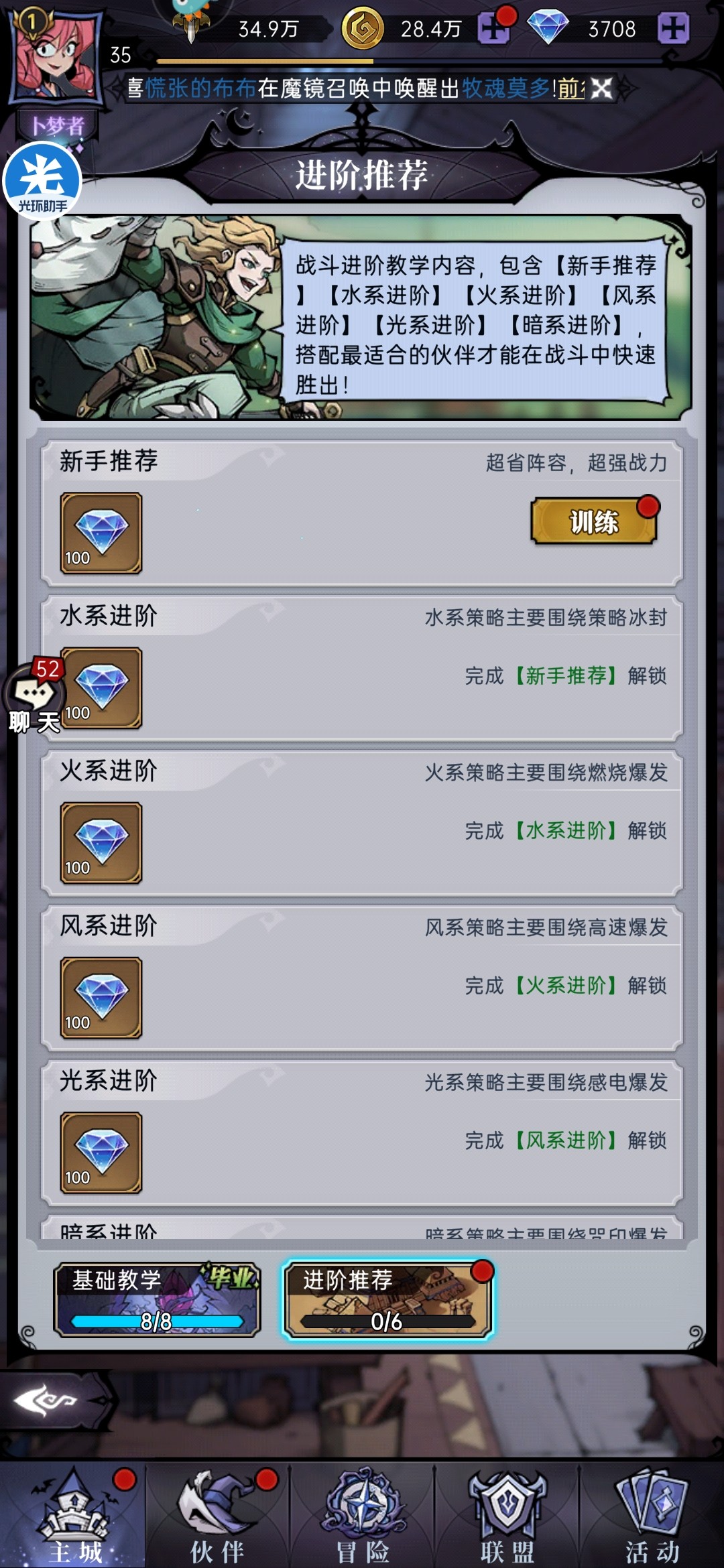Viewport: 724px width, 1568px height.
Task: Open the 联盟 tab
Action: point(507,1516)
